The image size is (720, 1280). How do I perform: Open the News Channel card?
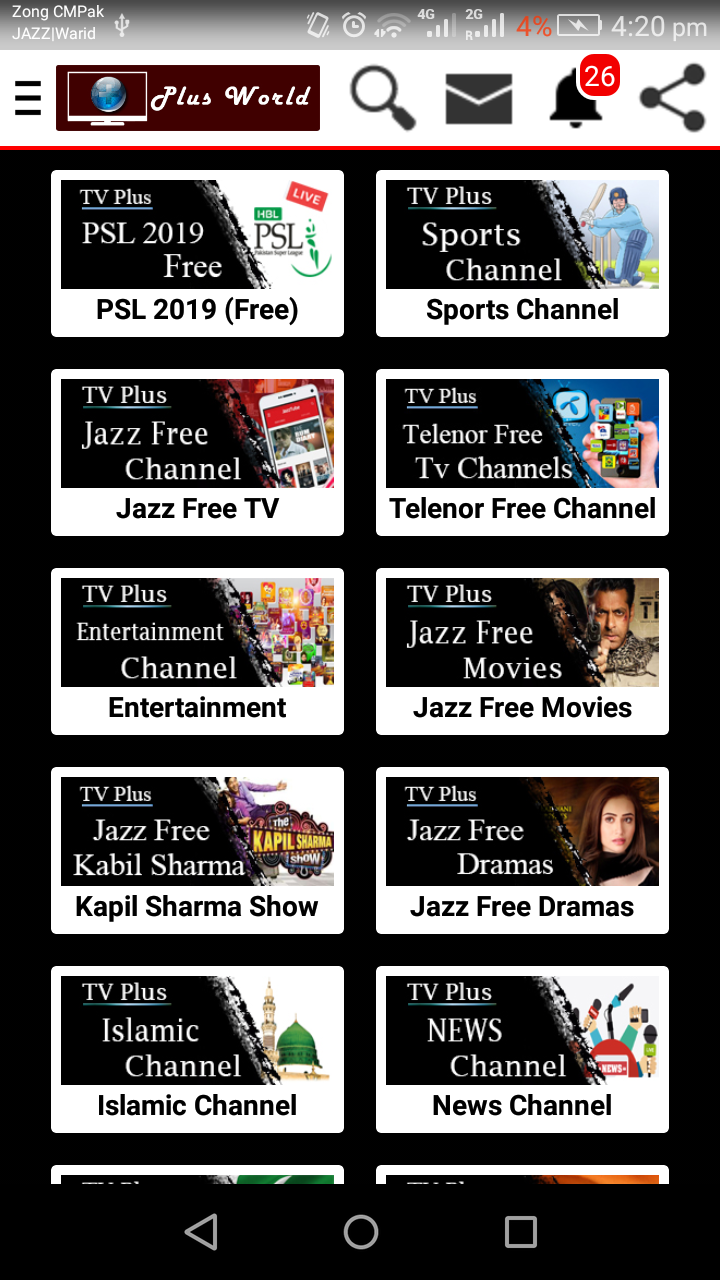tap(522, 1049)
